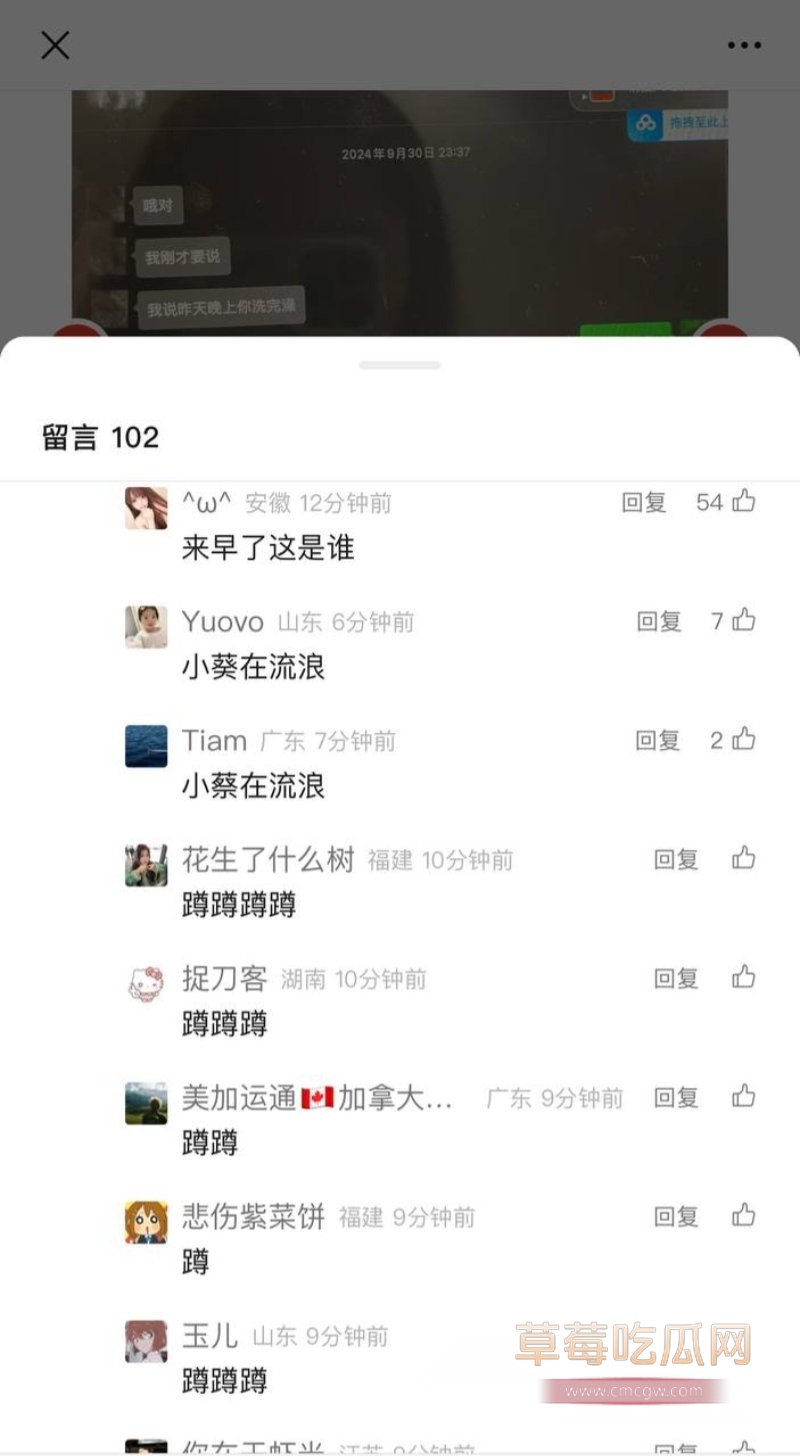Reply to Yuovo's comment
The width and height of the screenshot is (800, 1456).
click(658, 622)
